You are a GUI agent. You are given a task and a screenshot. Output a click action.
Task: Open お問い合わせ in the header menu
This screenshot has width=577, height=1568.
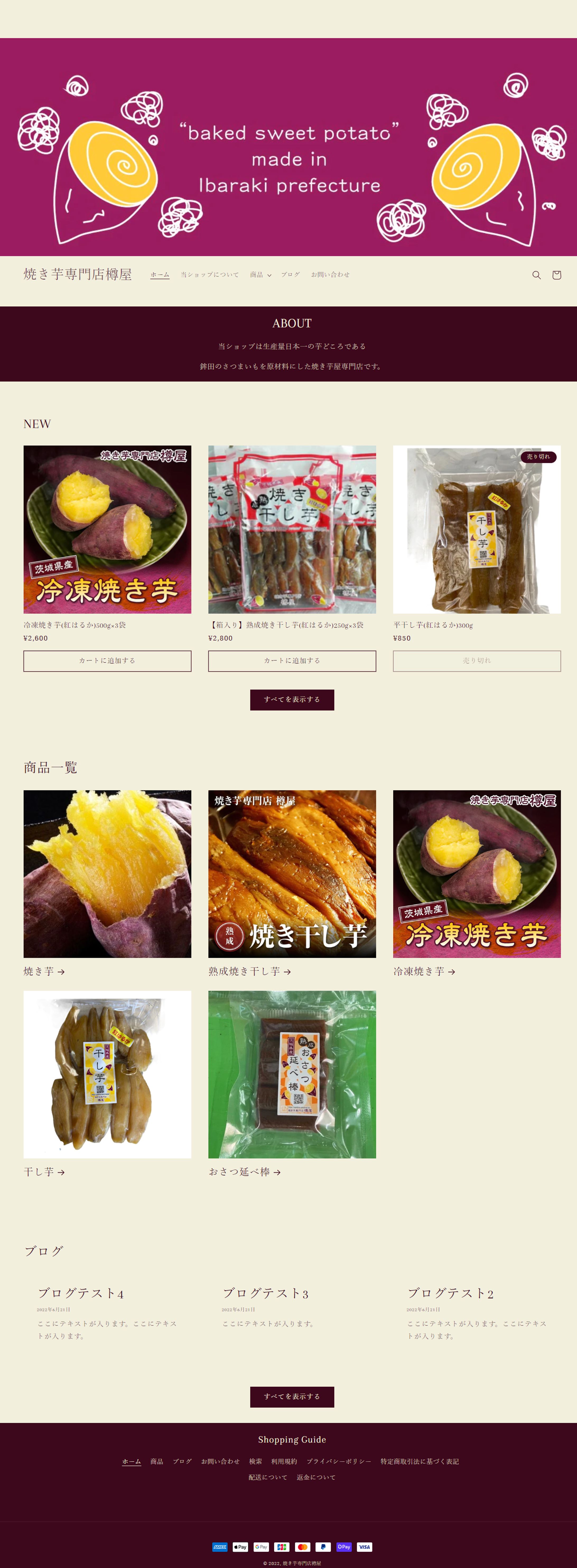click(330, 274)
